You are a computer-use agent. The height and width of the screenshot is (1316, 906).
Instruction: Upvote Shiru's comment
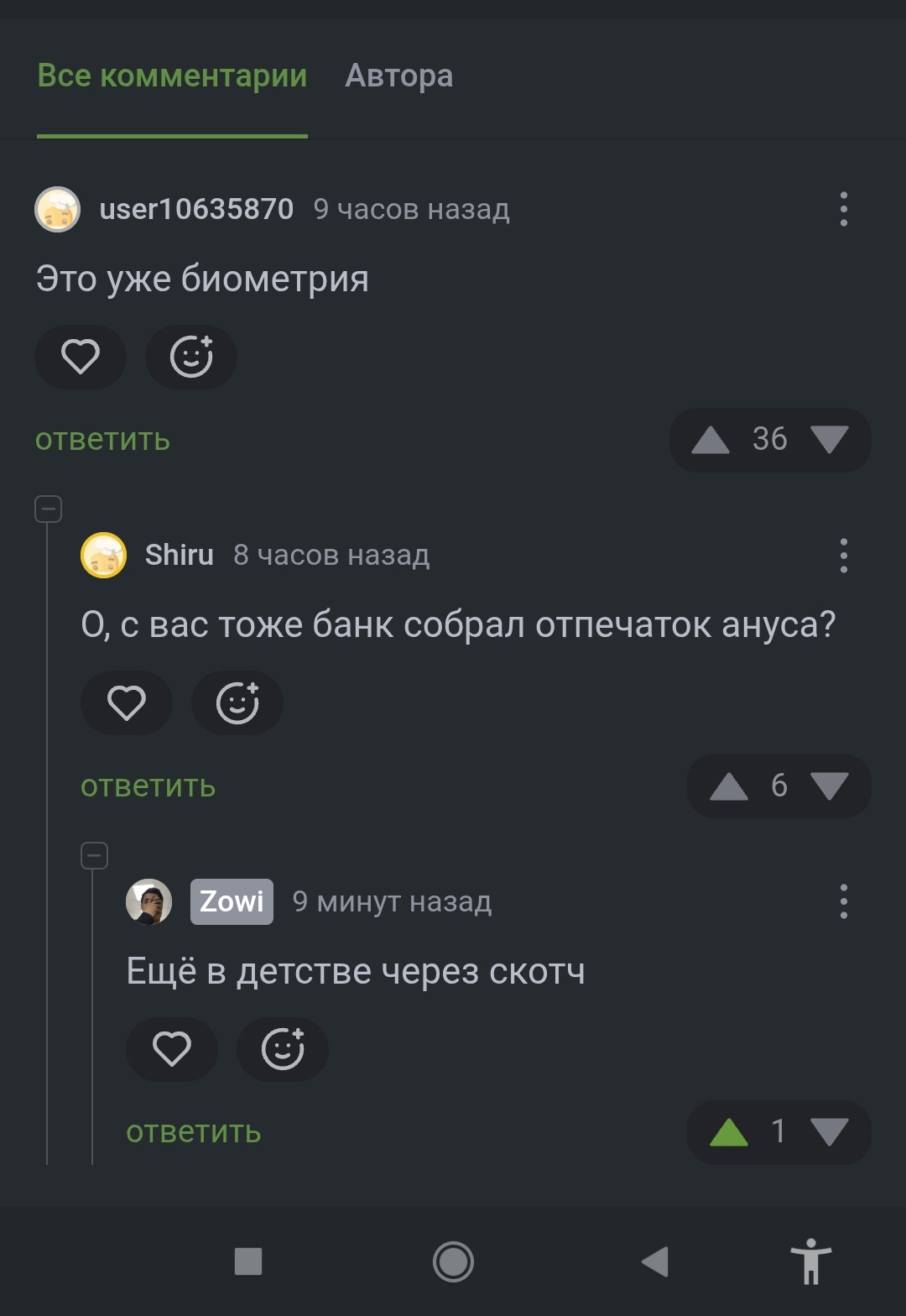pyautogui.click(x=728, y=786)
